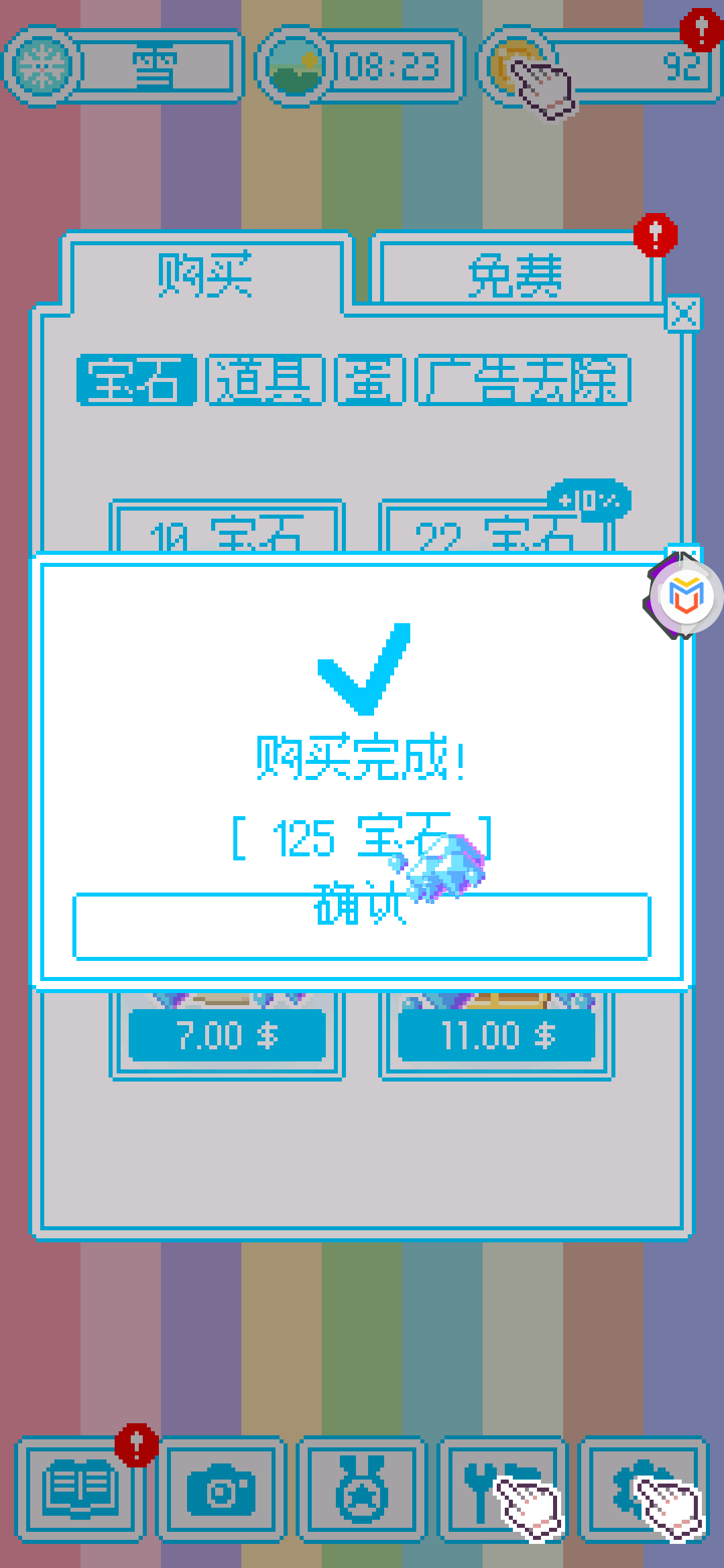Select the 道具 category
The height and width of the screenshot is (1568, 724).
click(265, 380)
